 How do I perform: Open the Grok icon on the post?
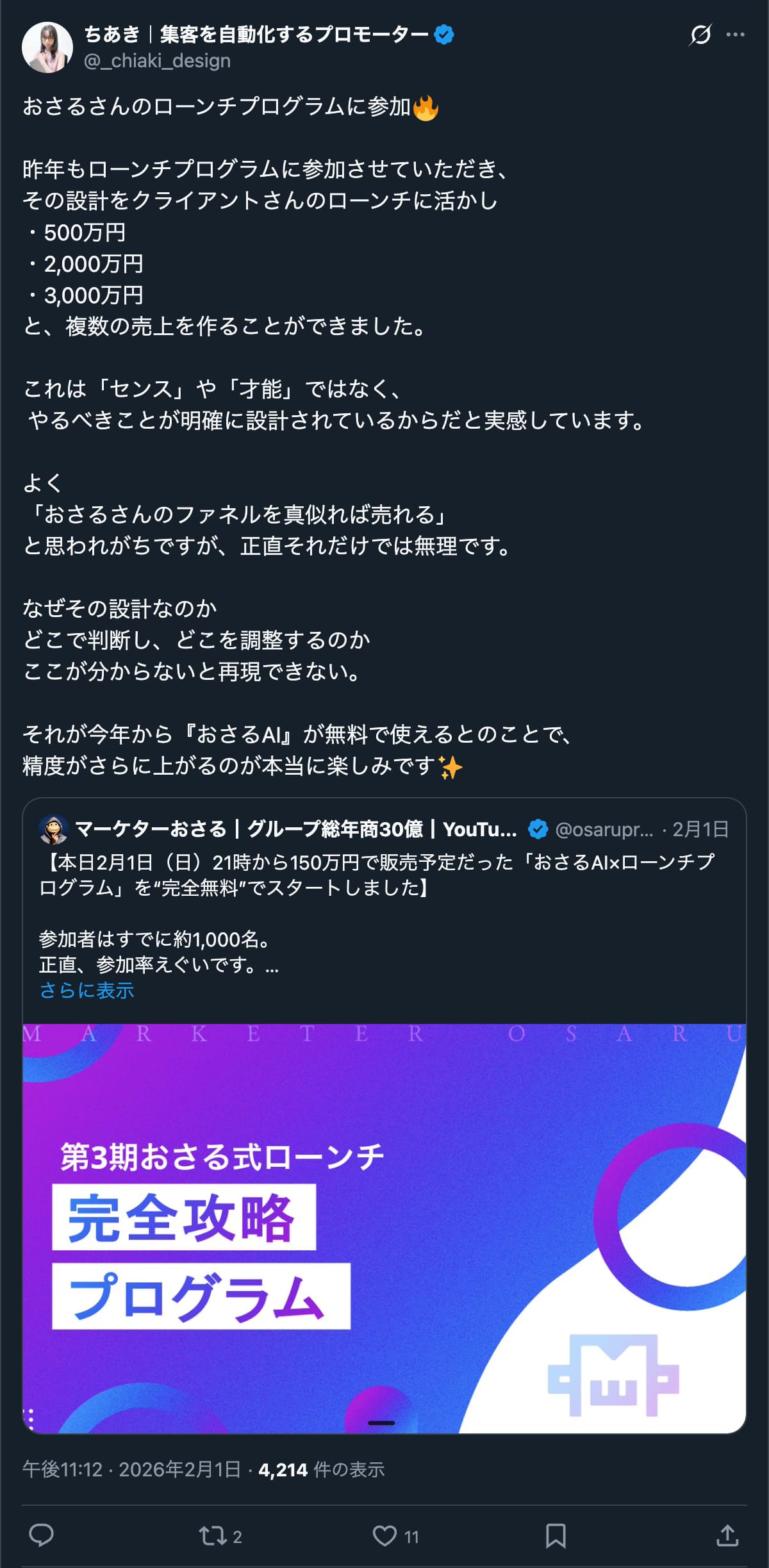pyautogui.click(x=700, y=35)
